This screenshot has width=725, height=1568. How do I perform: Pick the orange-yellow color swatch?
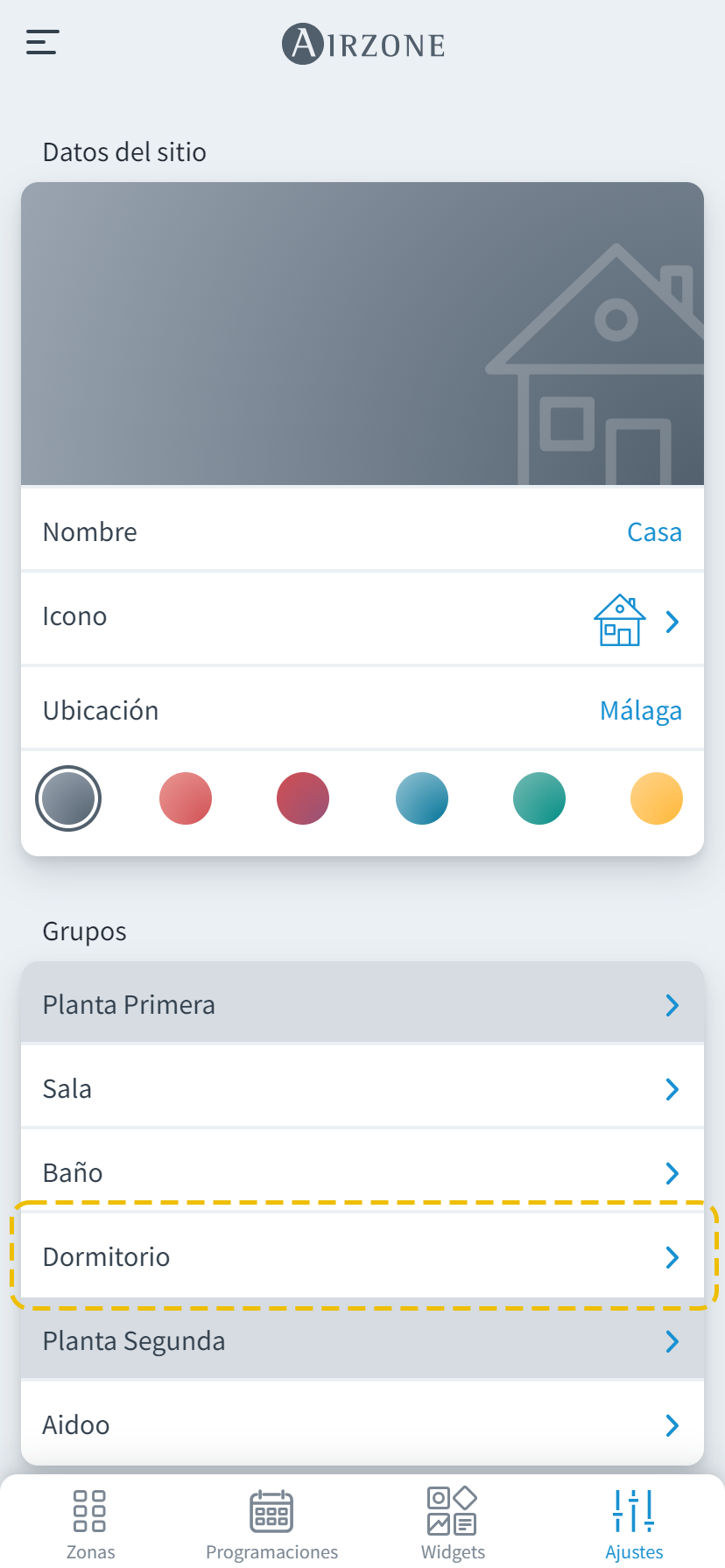click(656, 798)
